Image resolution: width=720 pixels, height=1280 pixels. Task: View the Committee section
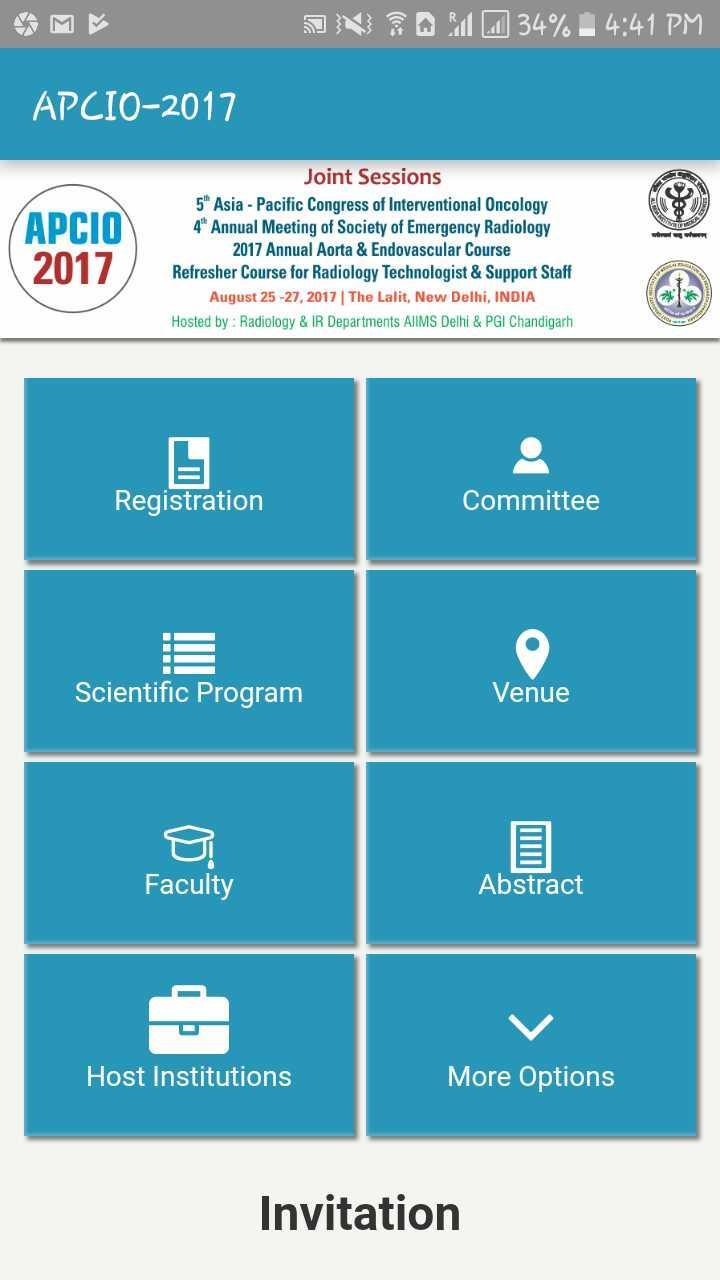531,469
